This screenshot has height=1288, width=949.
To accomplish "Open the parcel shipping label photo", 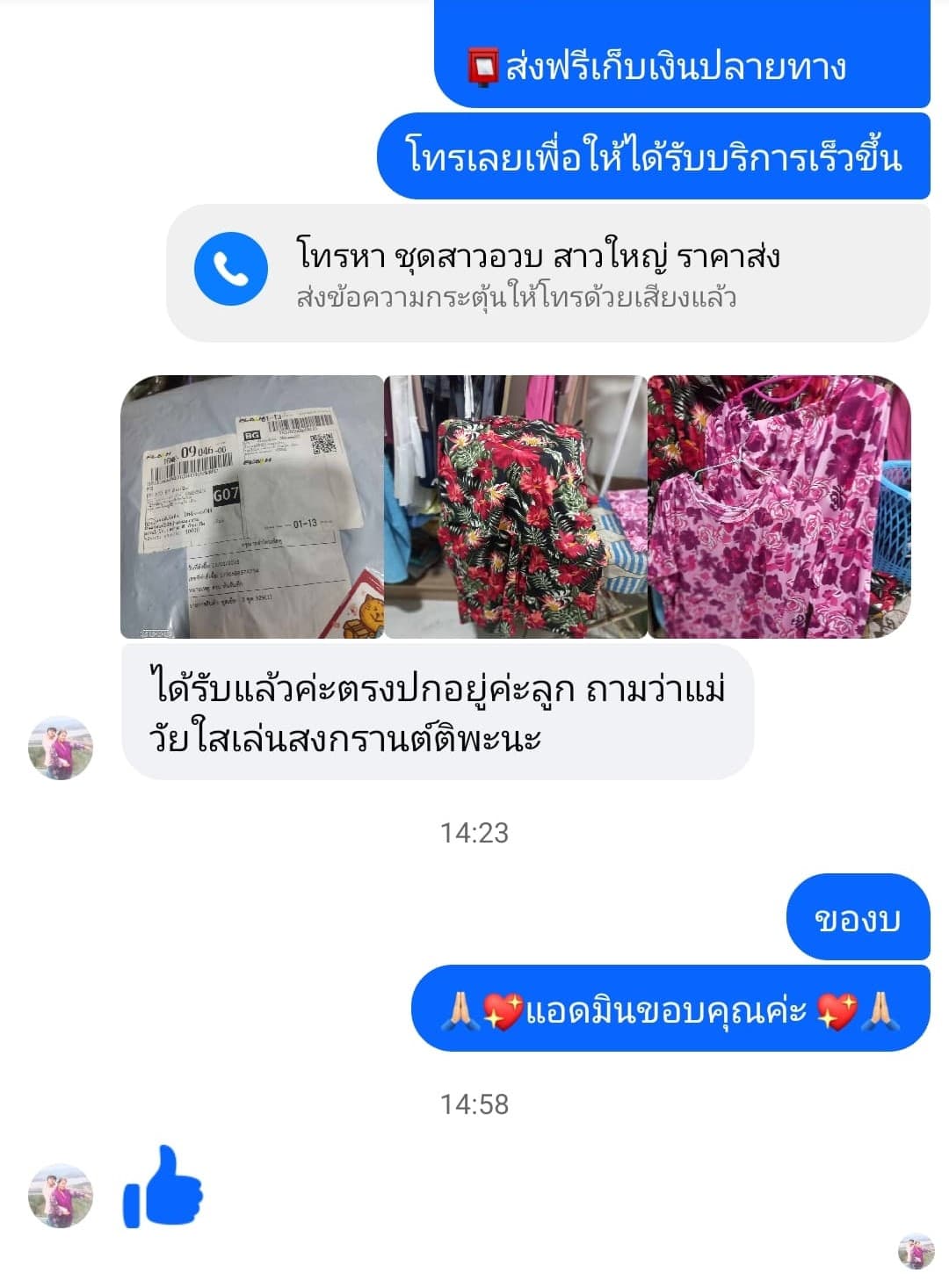I will tap(252, 507).
